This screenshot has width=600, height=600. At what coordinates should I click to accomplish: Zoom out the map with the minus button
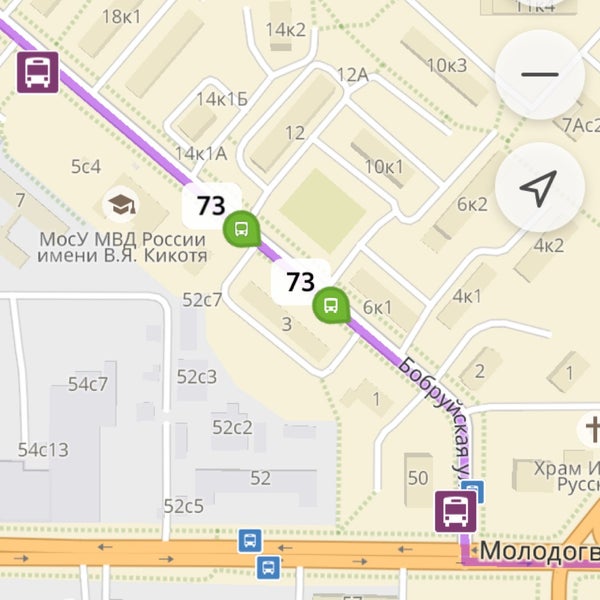(539, 75)
